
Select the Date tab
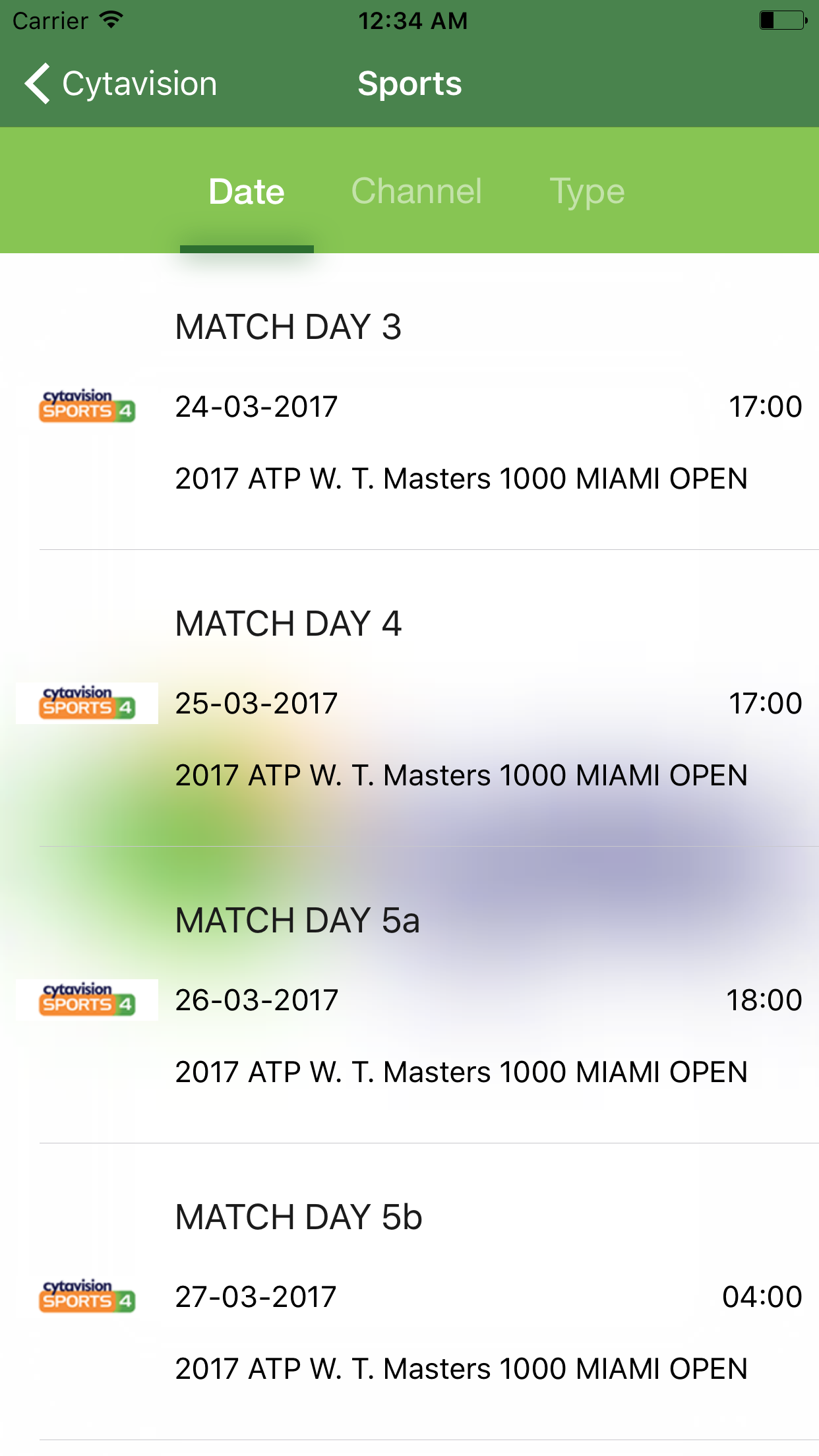(246, 191)
